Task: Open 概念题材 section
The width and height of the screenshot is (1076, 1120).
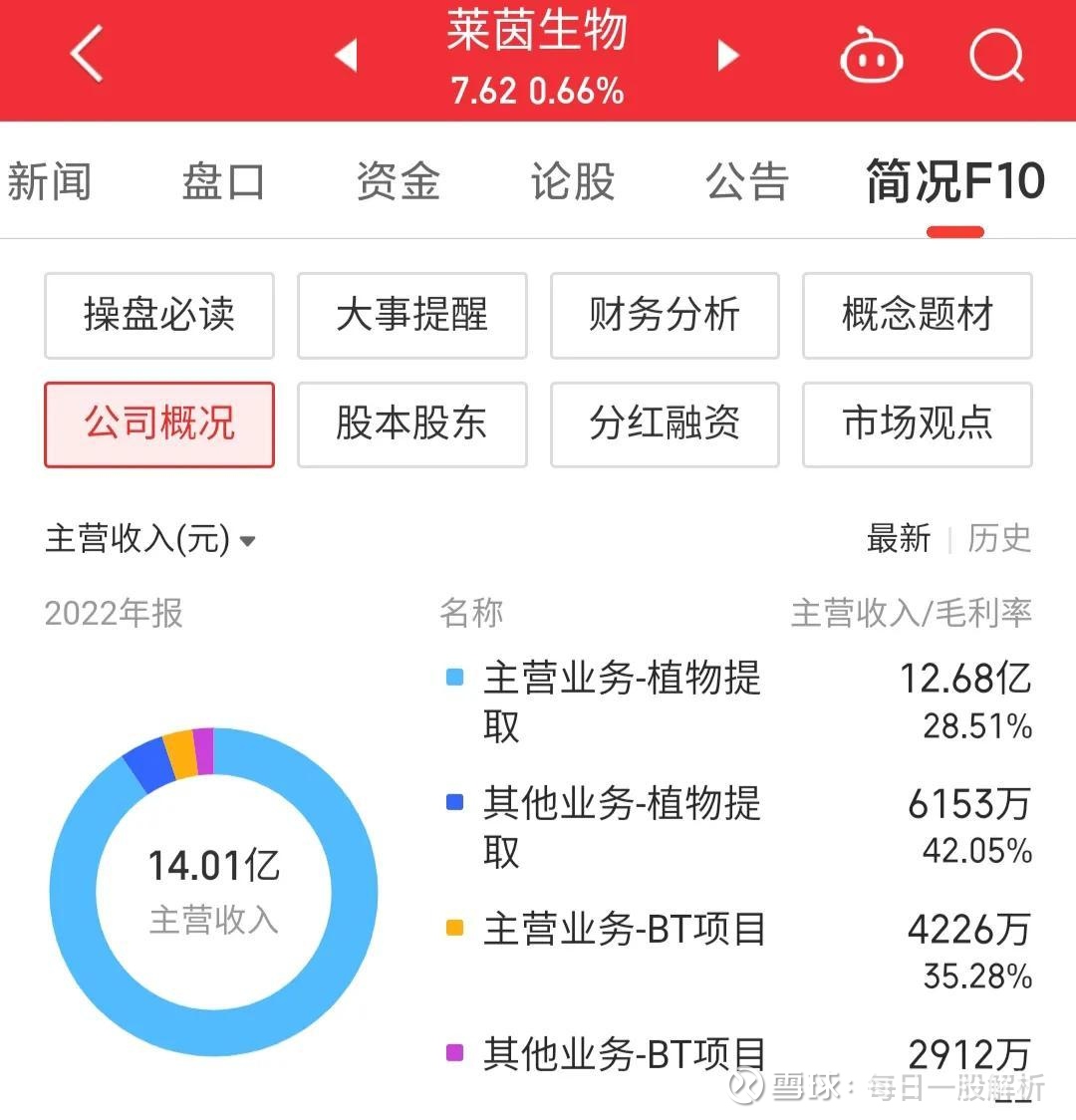Action: [x=917, y=316]
